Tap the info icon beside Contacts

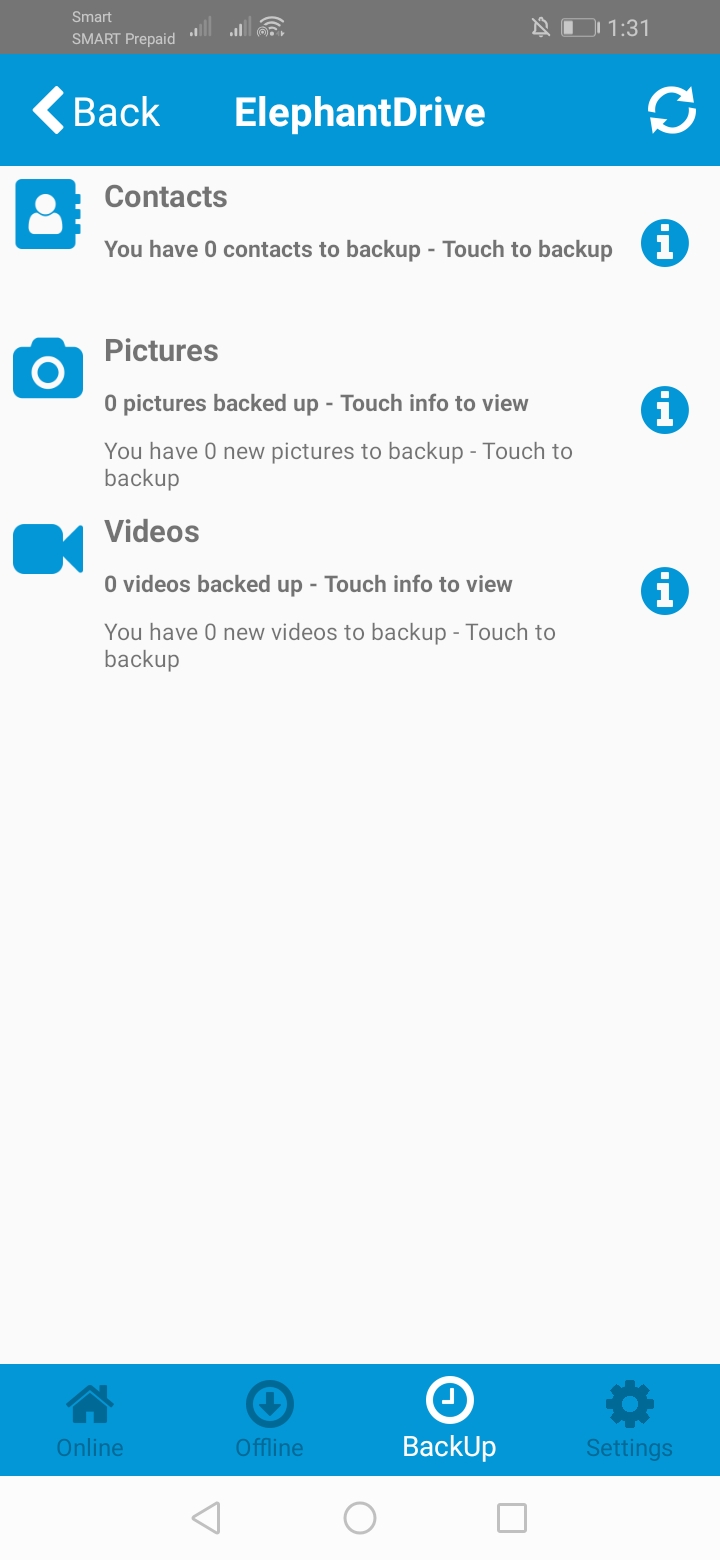click(664, 243)
